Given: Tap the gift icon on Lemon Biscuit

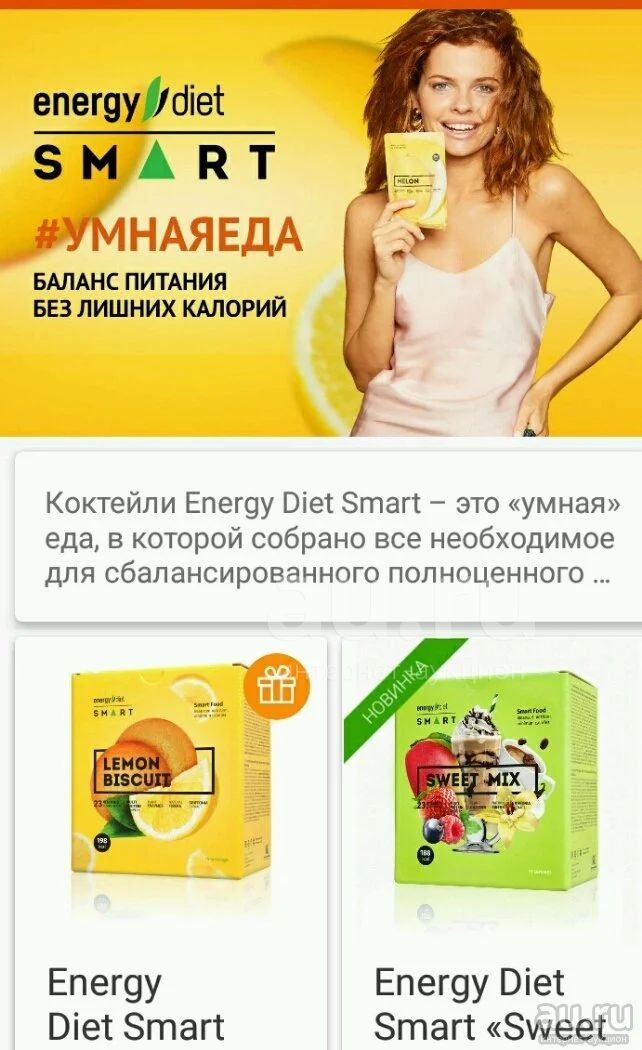Looking at the screenshot, I should 276,688.
